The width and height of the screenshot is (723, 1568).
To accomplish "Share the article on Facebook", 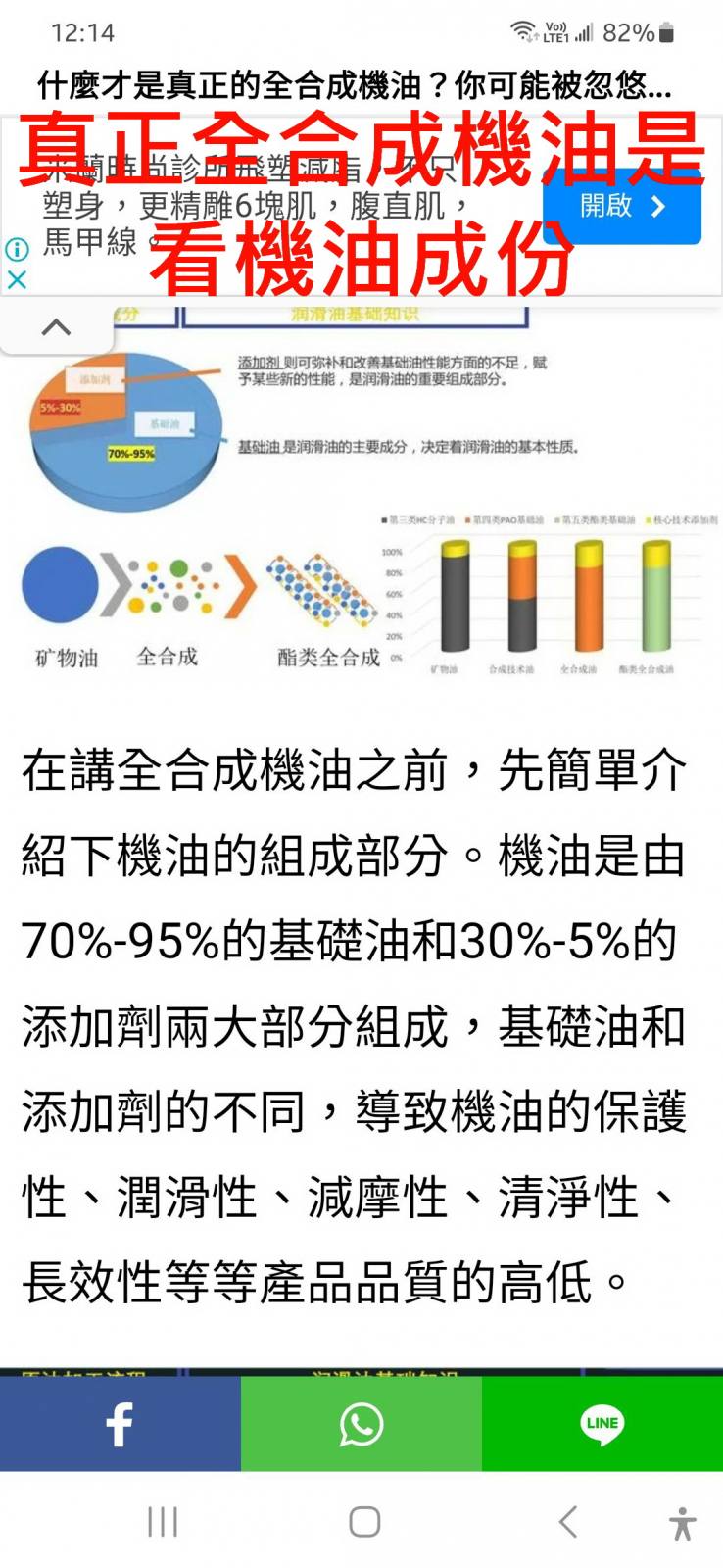I will pyautogui.click(x=120, y=1423).
